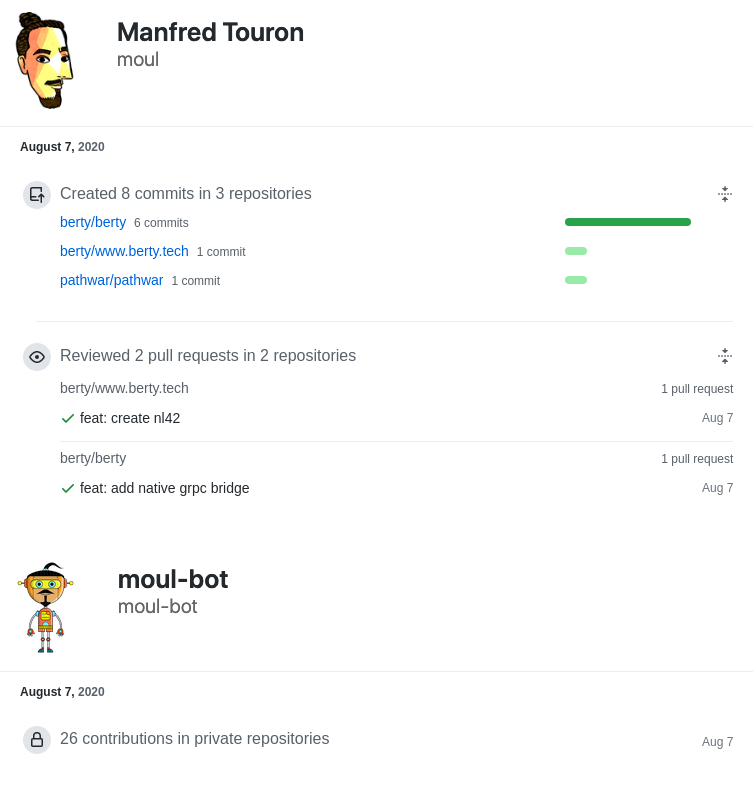Screen dimensions: 753x798
Task: Open the berty/www.berty.tech repository link
Action: point(124,251)
